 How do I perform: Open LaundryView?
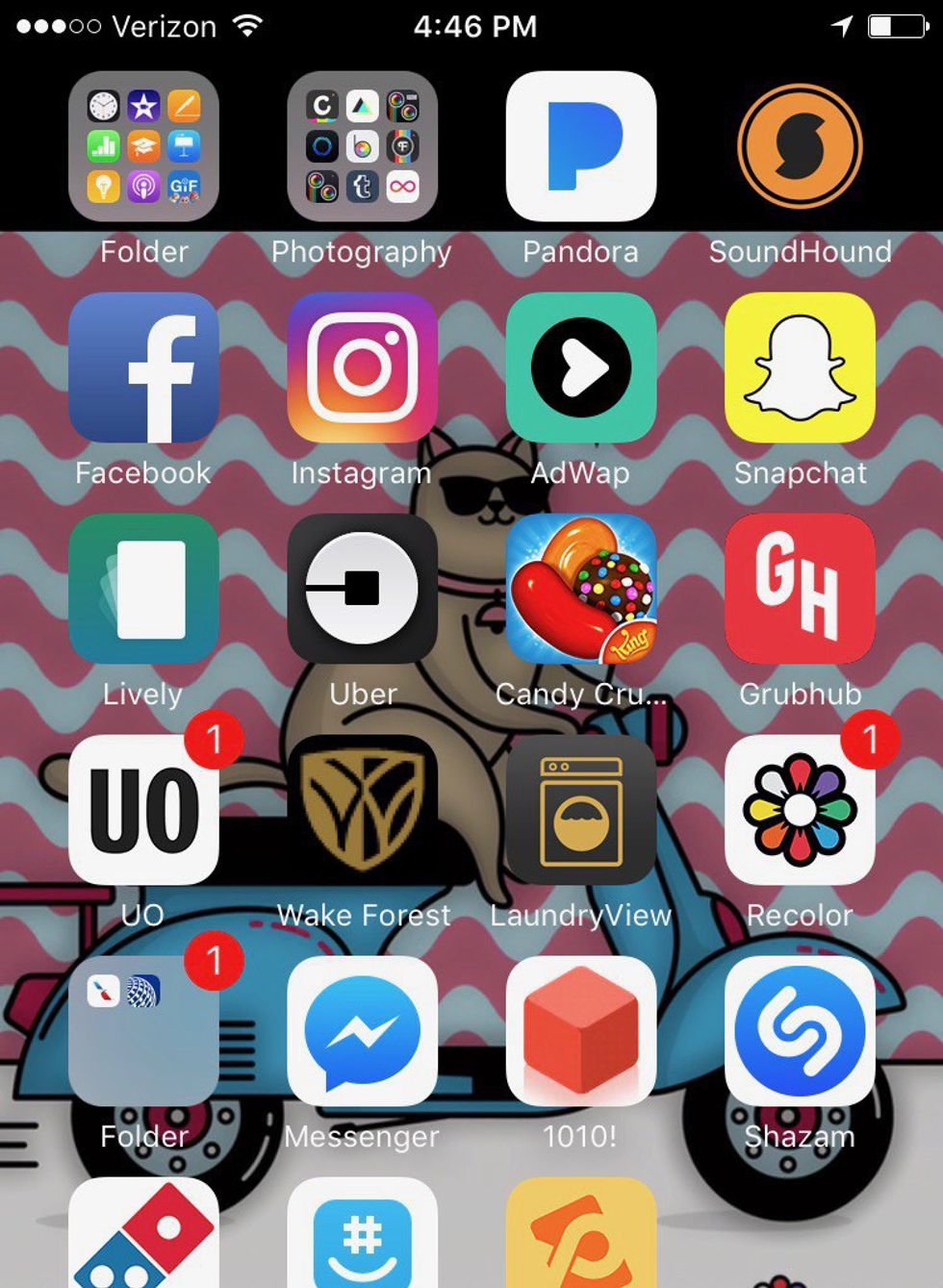click(580, 811)
